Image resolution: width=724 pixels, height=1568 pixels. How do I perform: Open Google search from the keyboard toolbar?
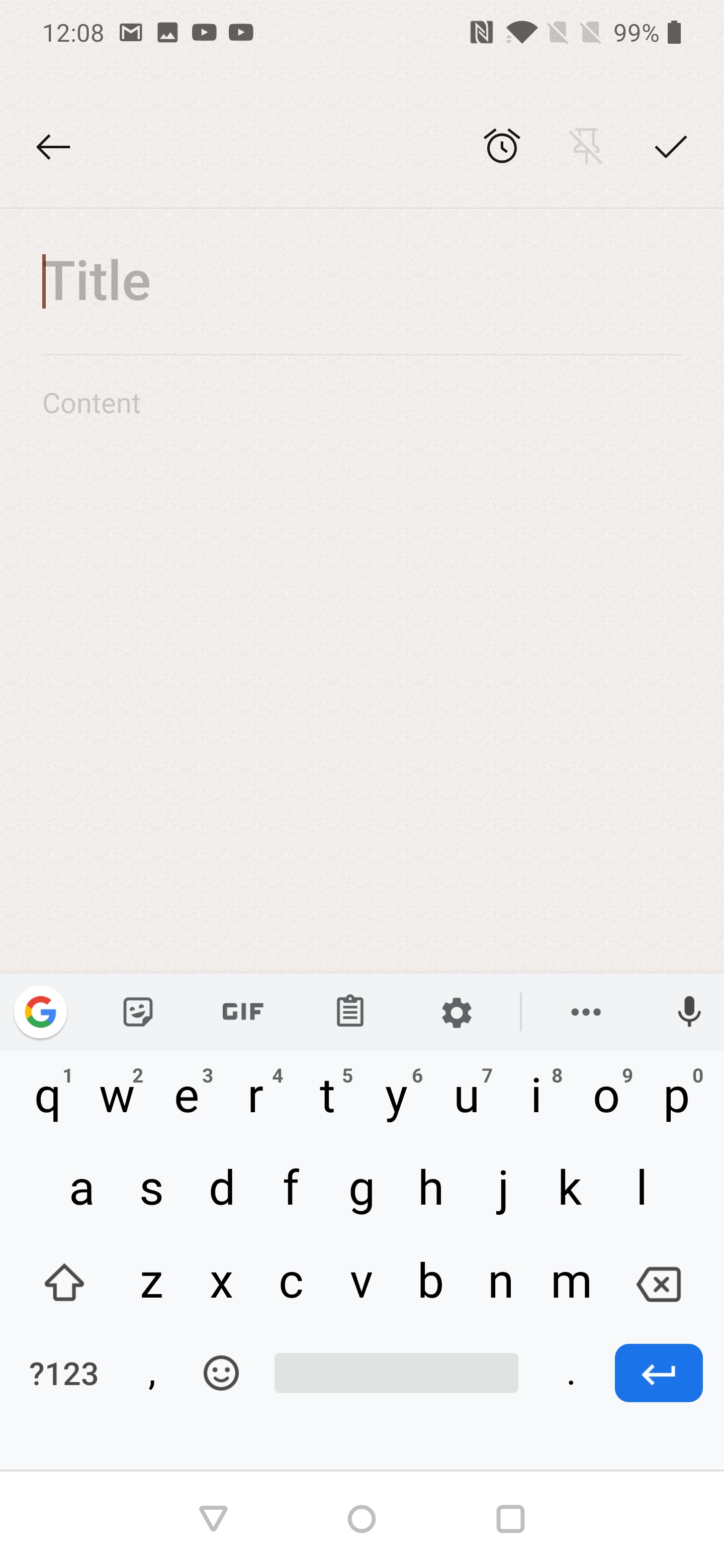tap(41, 1012)
